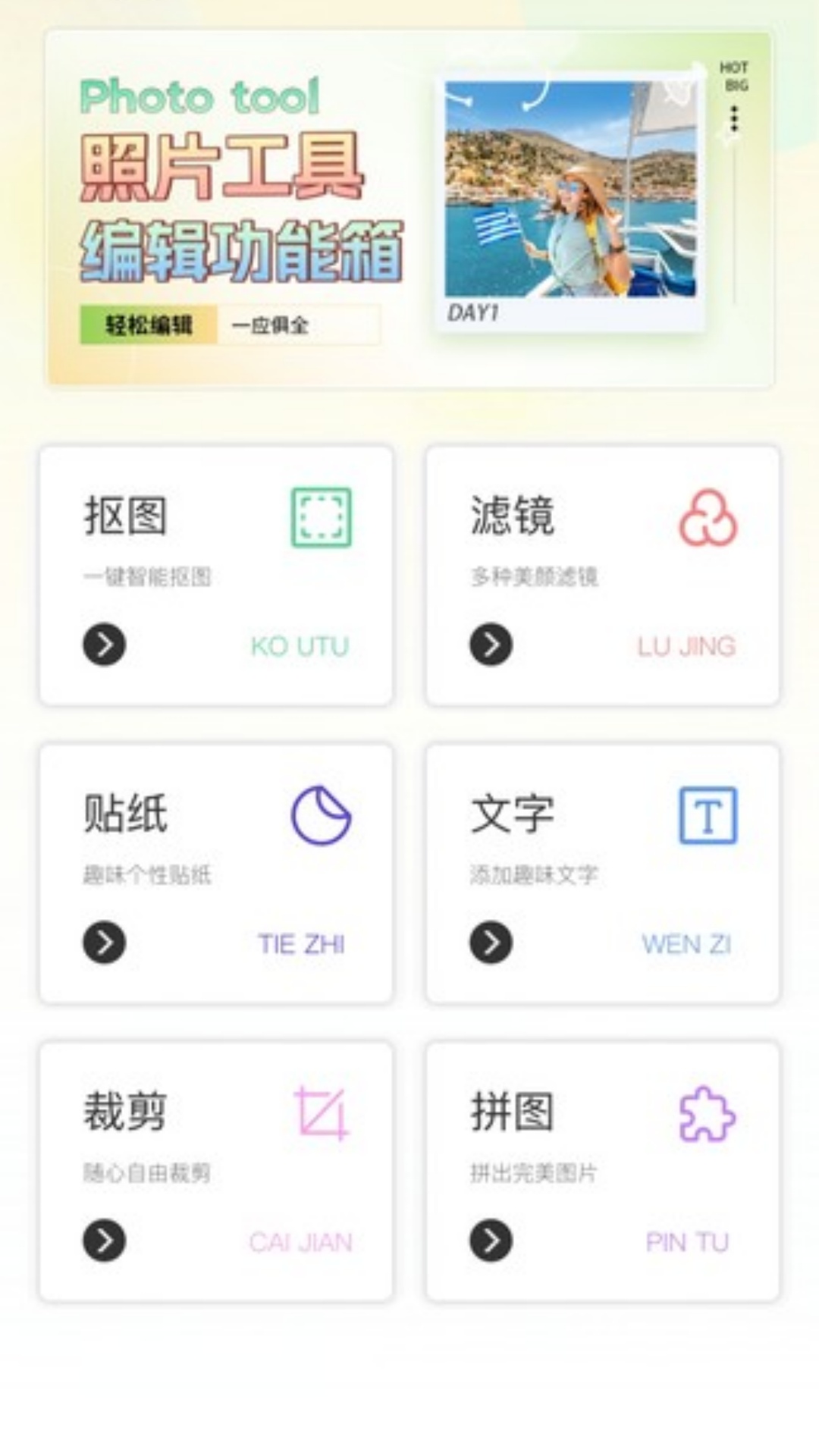Open the 滤镜 beauty filters card
This screenshot has height=1456, width=819.
[x=602, y=576]
